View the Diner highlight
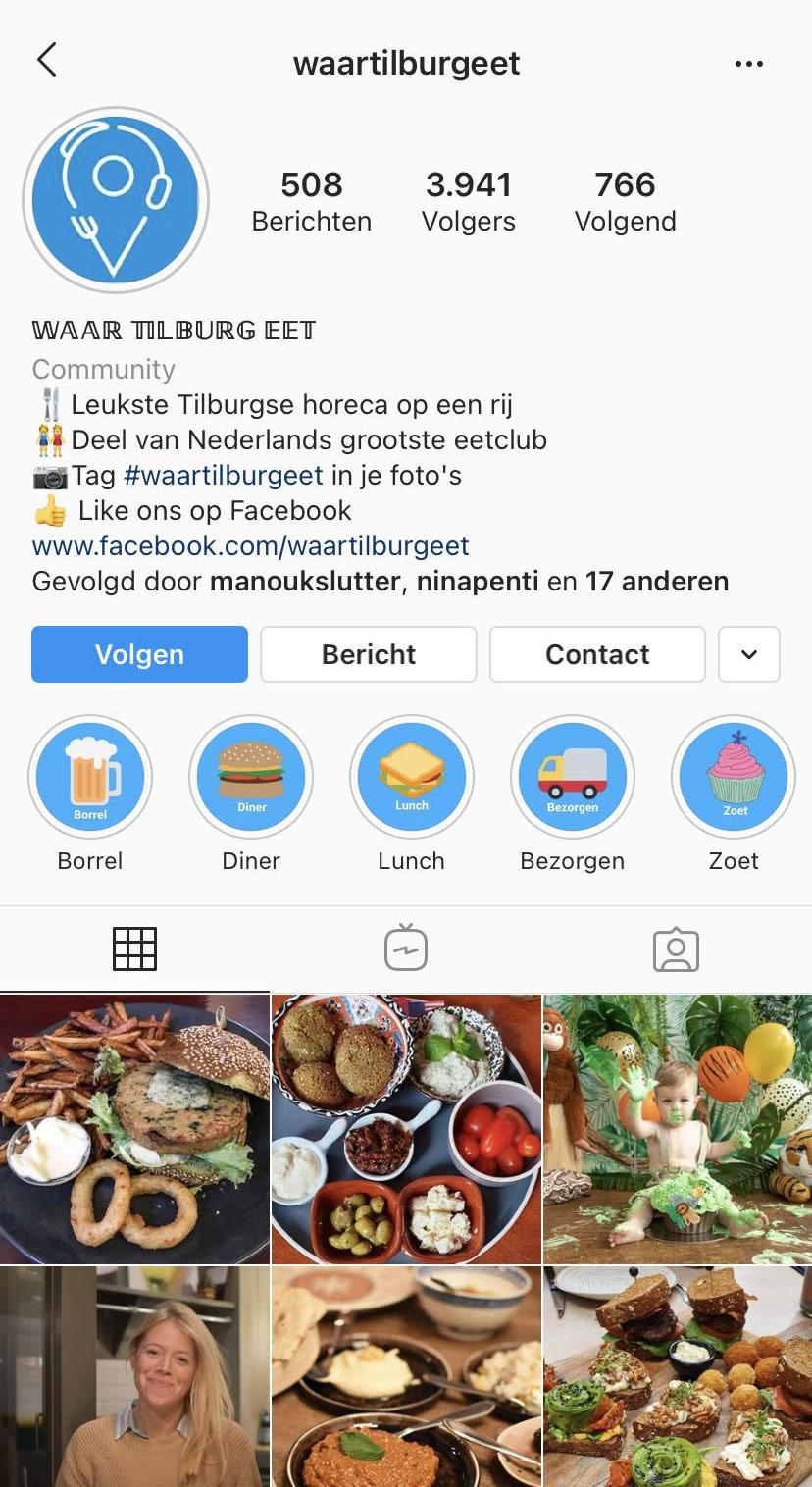Screen dimensions: 812x1487 (x=251, y=777)
